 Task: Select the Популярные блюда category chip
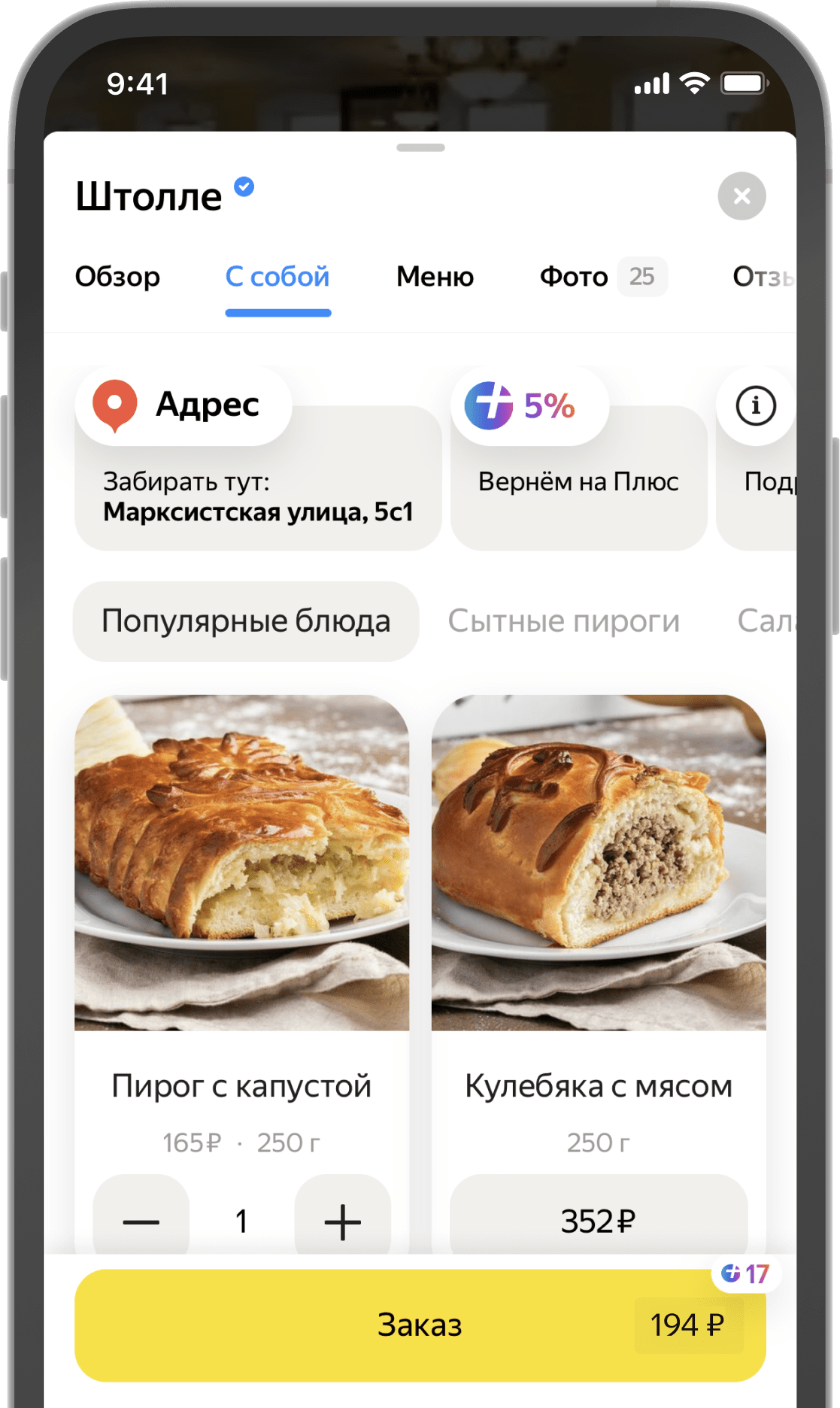click(246, 621)
